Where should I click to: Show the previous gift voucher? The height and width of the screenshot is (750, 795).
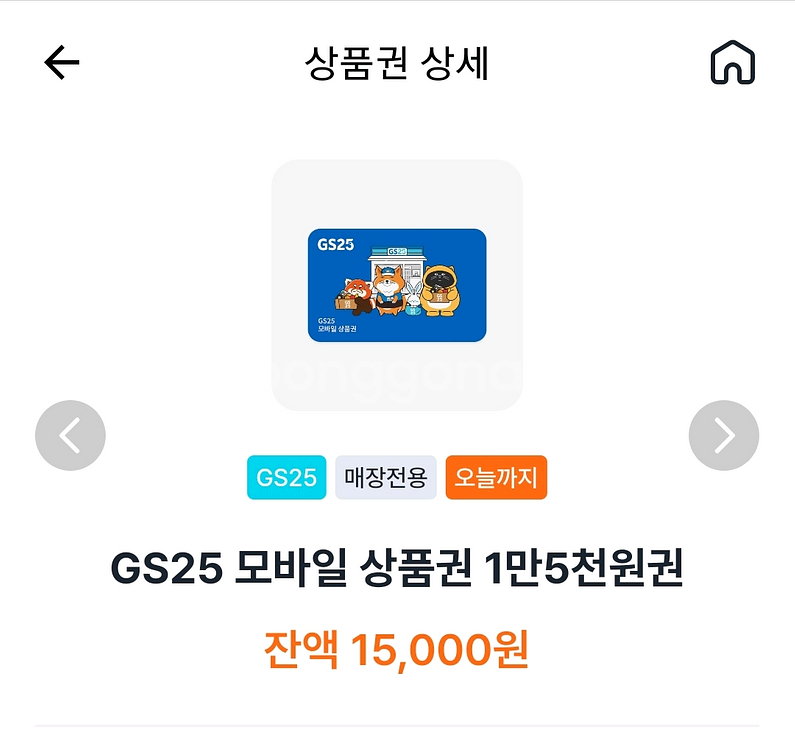click(70, 435)
